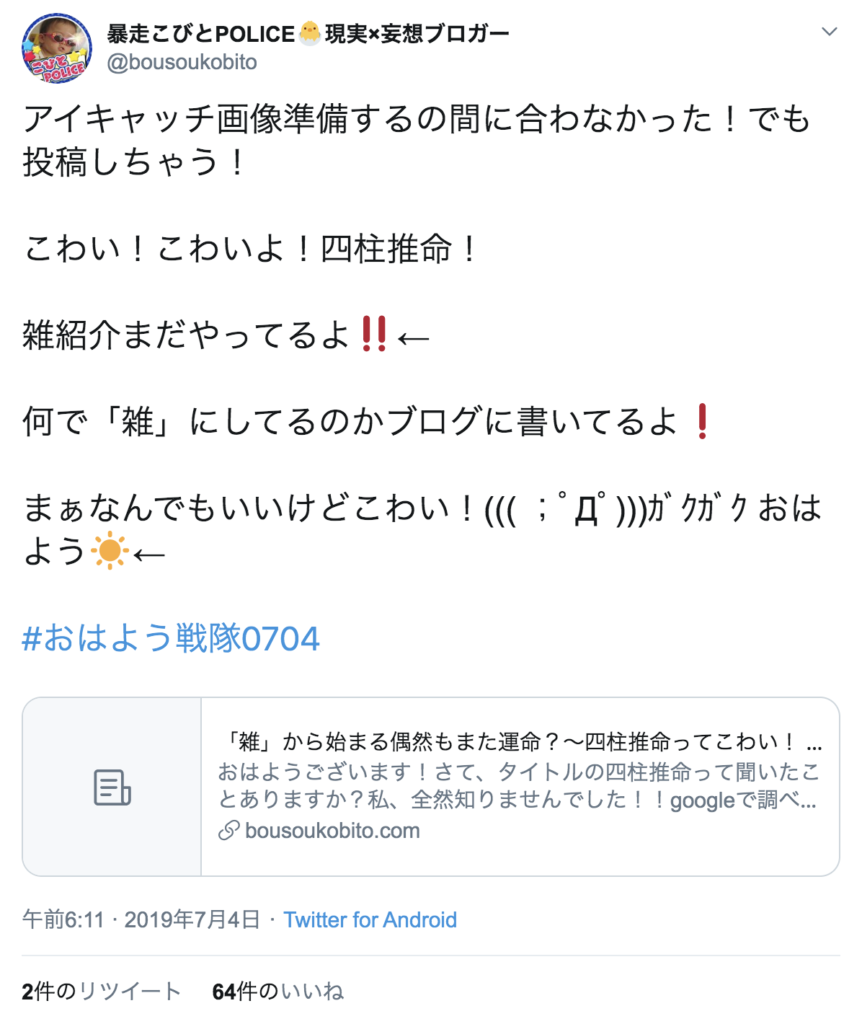View the 64件のいいね list
The width and height of the screenshot is (862, 1024).
[278, 991]
